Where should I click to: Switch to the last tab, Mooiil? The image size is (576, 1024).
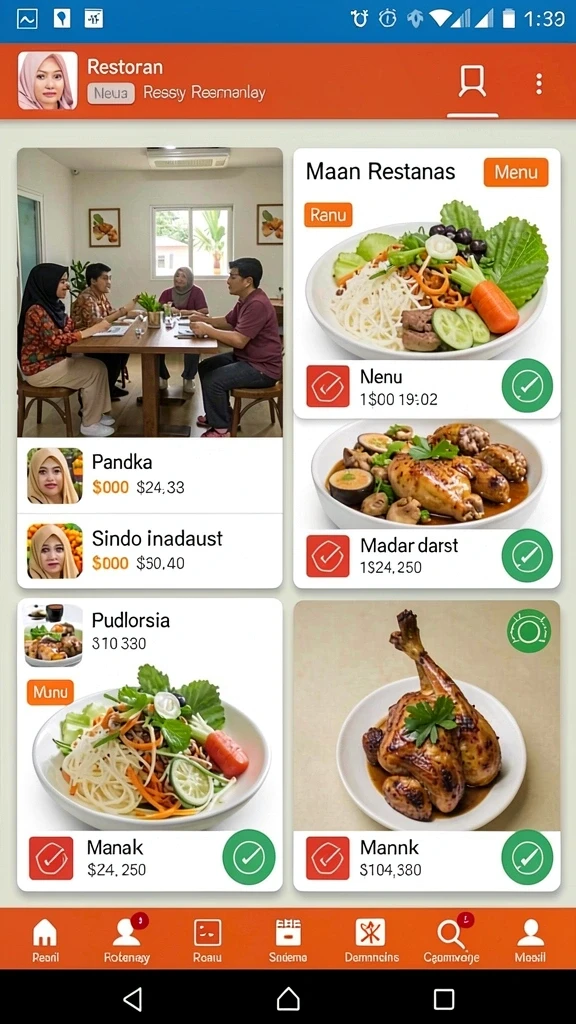(530, 940)
